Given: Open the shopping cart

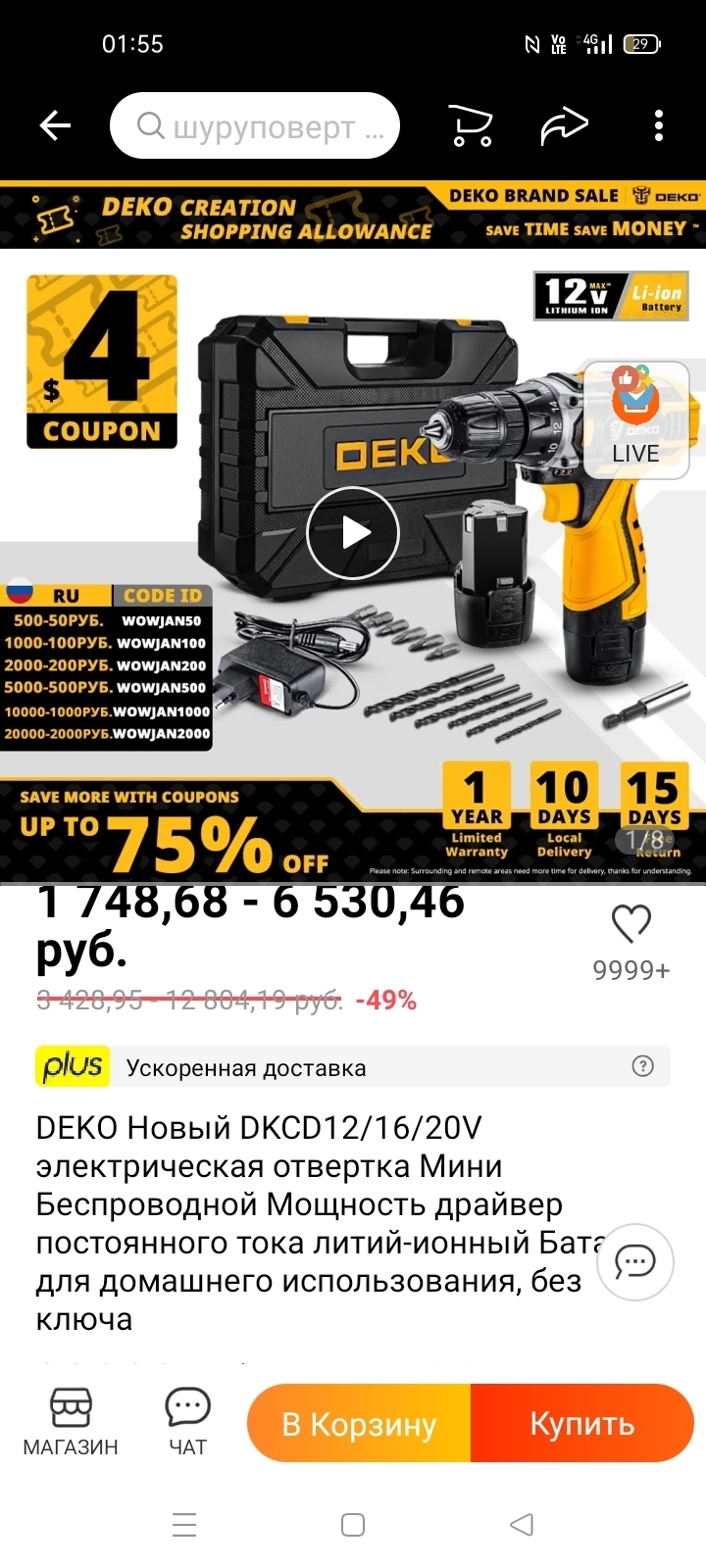Looking at the screenshot, I should (x=471, y=125).
